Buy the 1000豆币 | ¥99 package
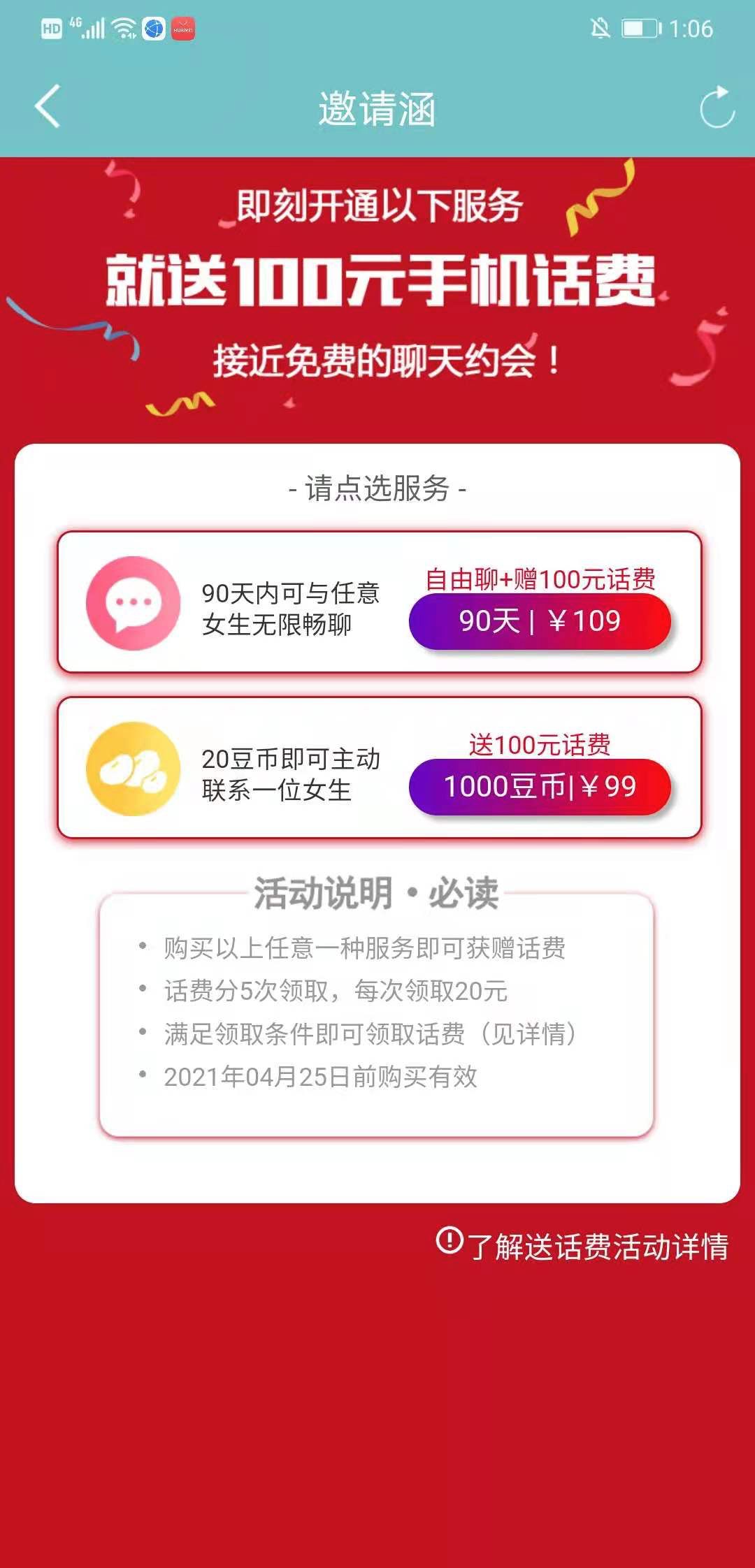The image size is (755, 1568). (x=539, y=787)
